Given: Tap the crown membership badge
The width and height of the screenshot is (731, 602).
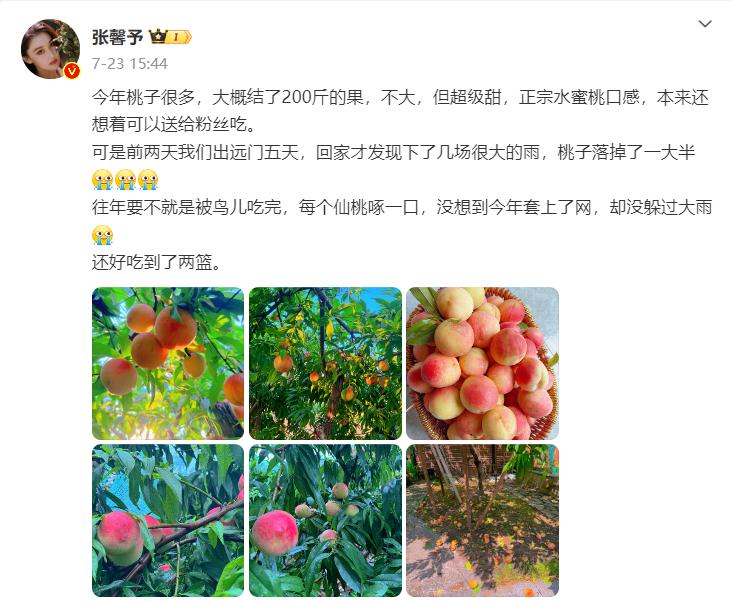Looking at the screenshot, I should click(170, 37).
